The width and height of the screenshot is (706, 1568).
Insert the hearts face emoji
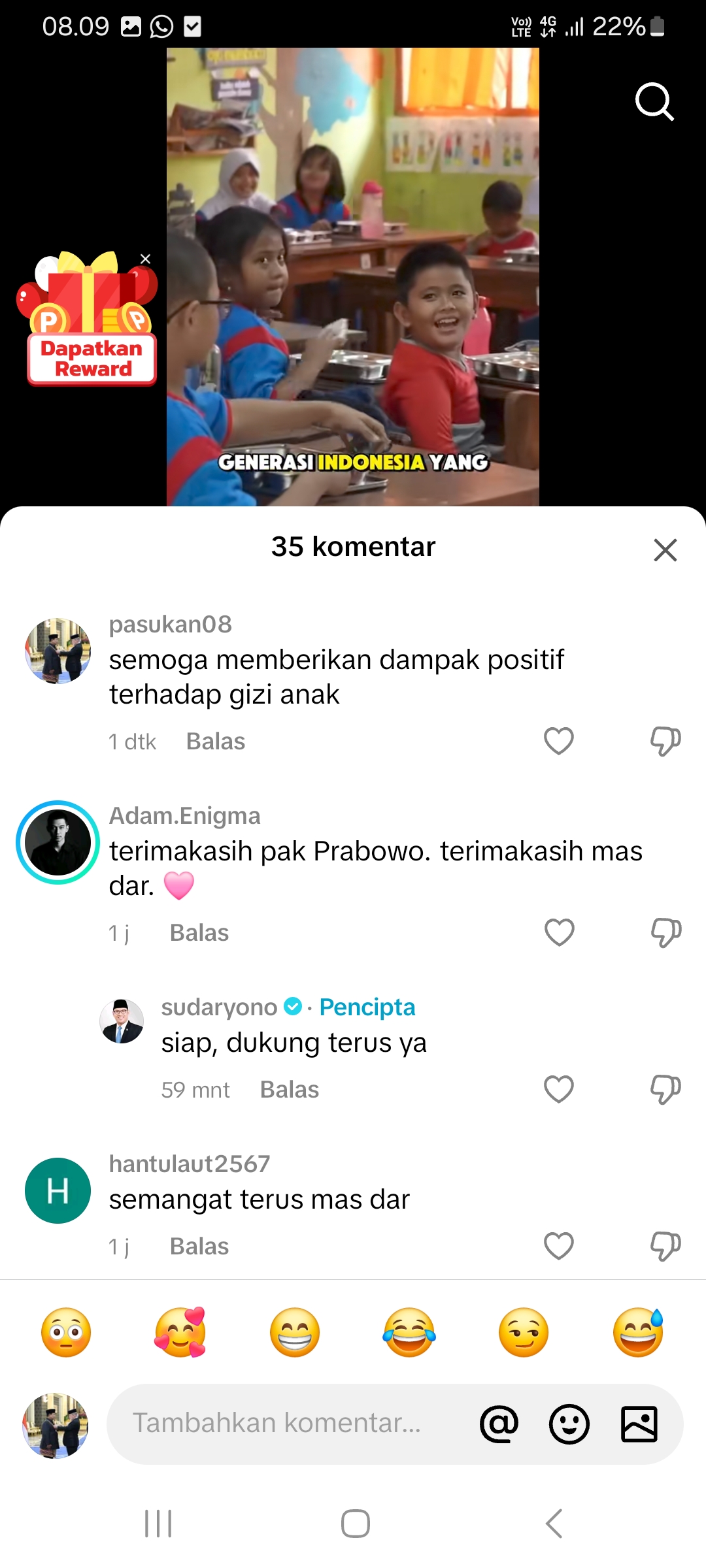[x=180, y=1332]
